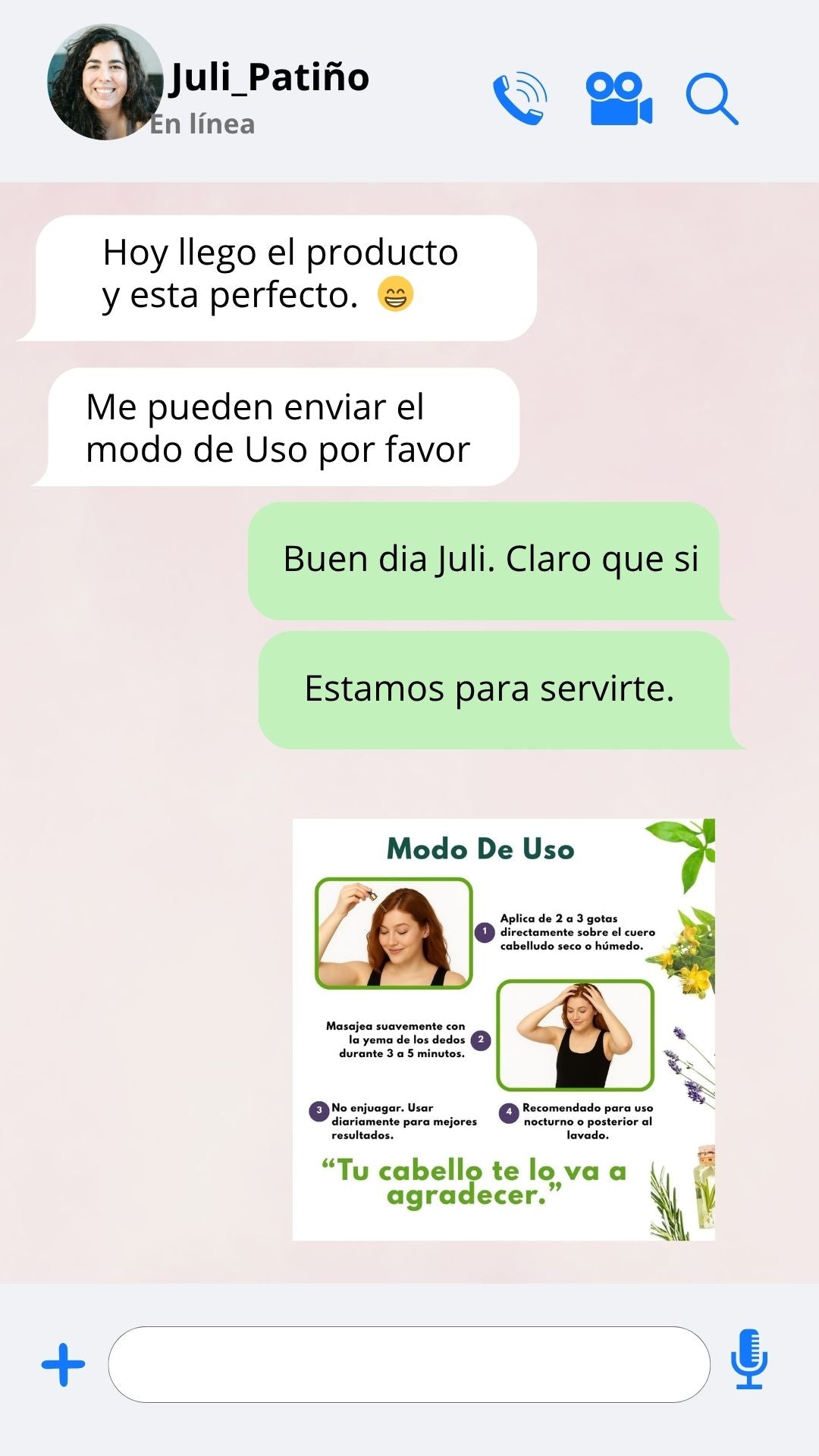This screenshot has width=819, height=1456.
Task: Open Juli_Patiño's profile photo
Action: [x=105, y=82]
